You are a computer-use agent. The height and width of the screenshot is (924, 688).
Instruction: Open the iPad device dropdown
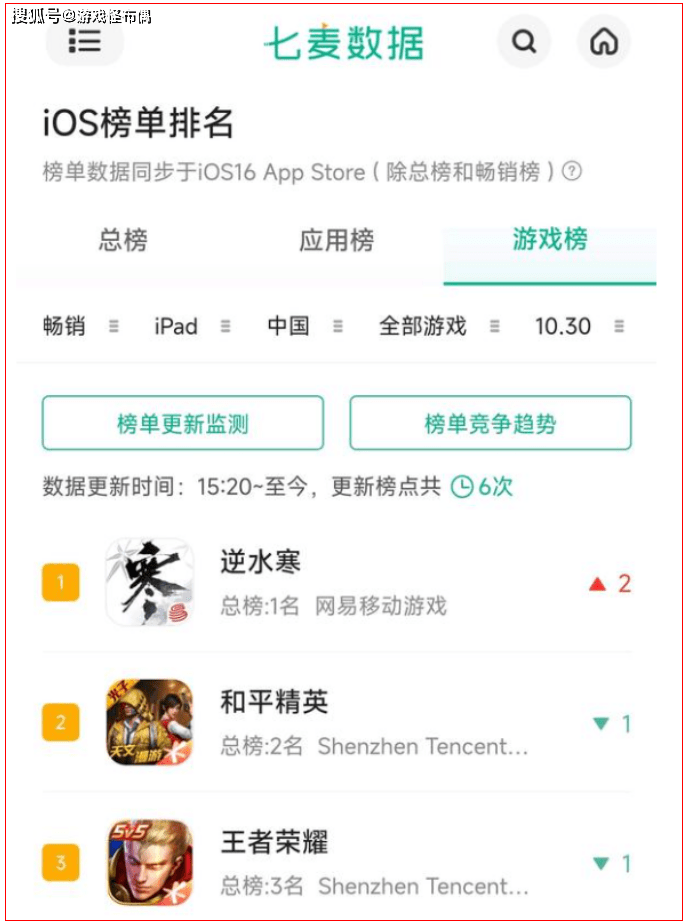point(191,326)
